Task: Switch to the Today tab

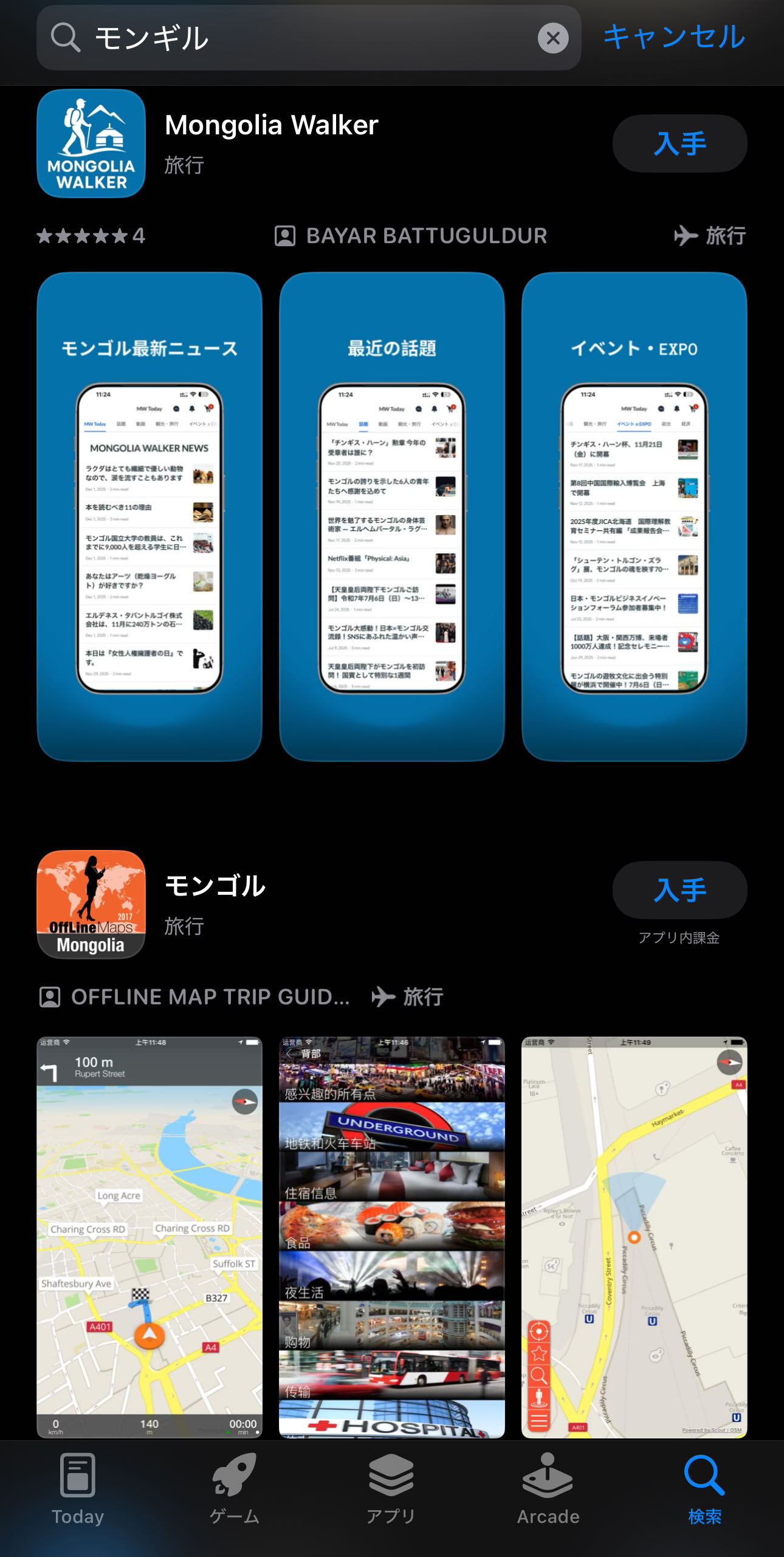Action: pos(78,1488)
